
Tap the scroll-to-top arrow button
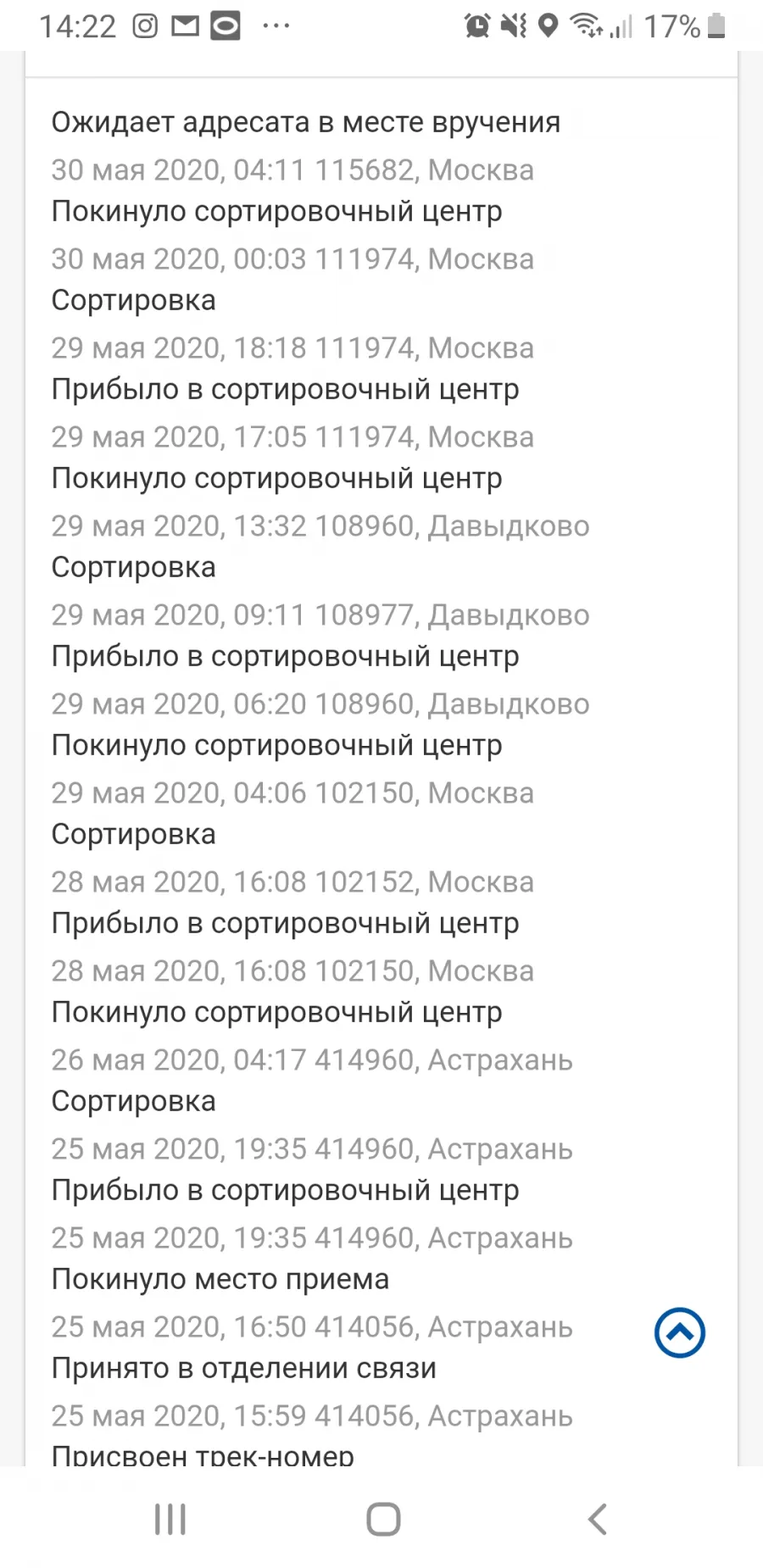coord(680,1332)
